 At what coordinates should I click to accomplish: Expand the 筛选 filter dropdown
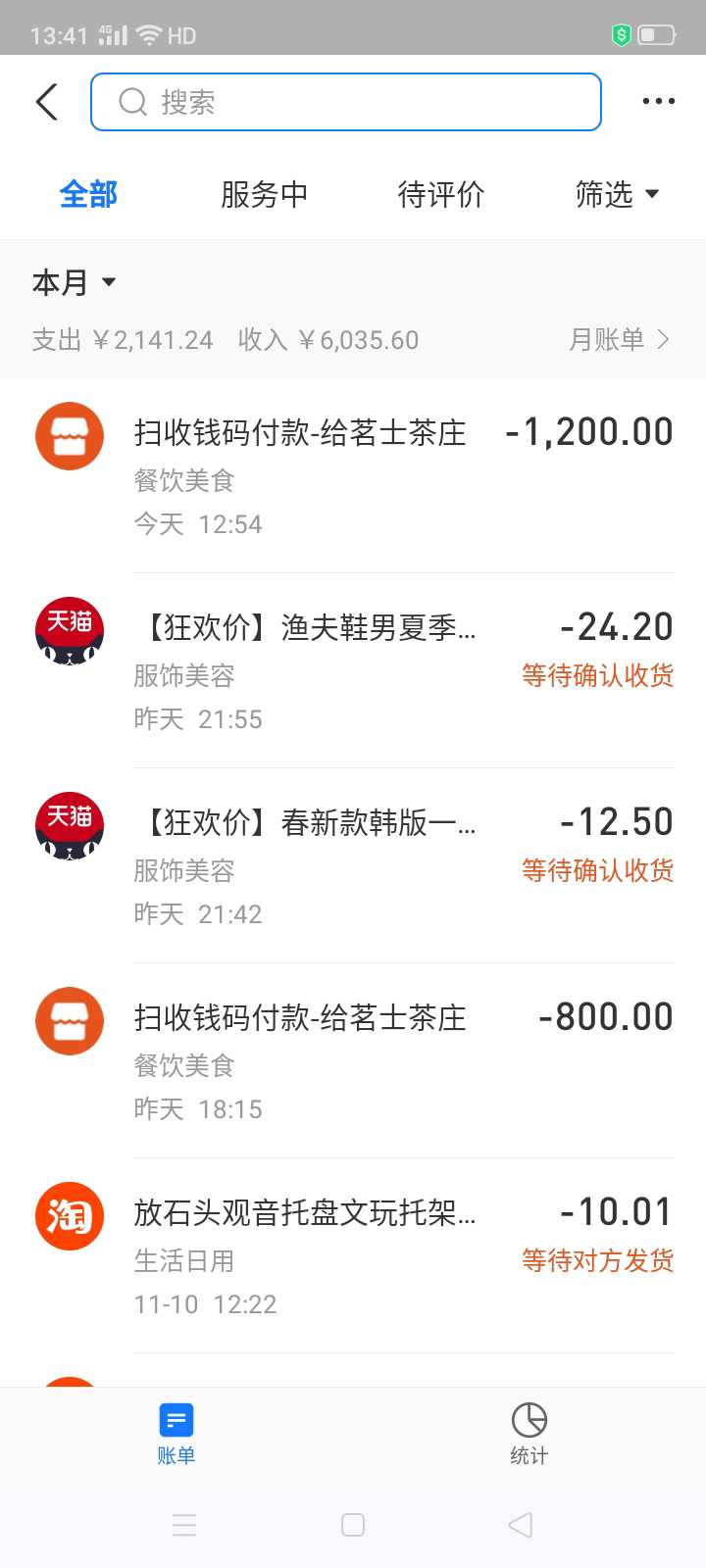618,194
